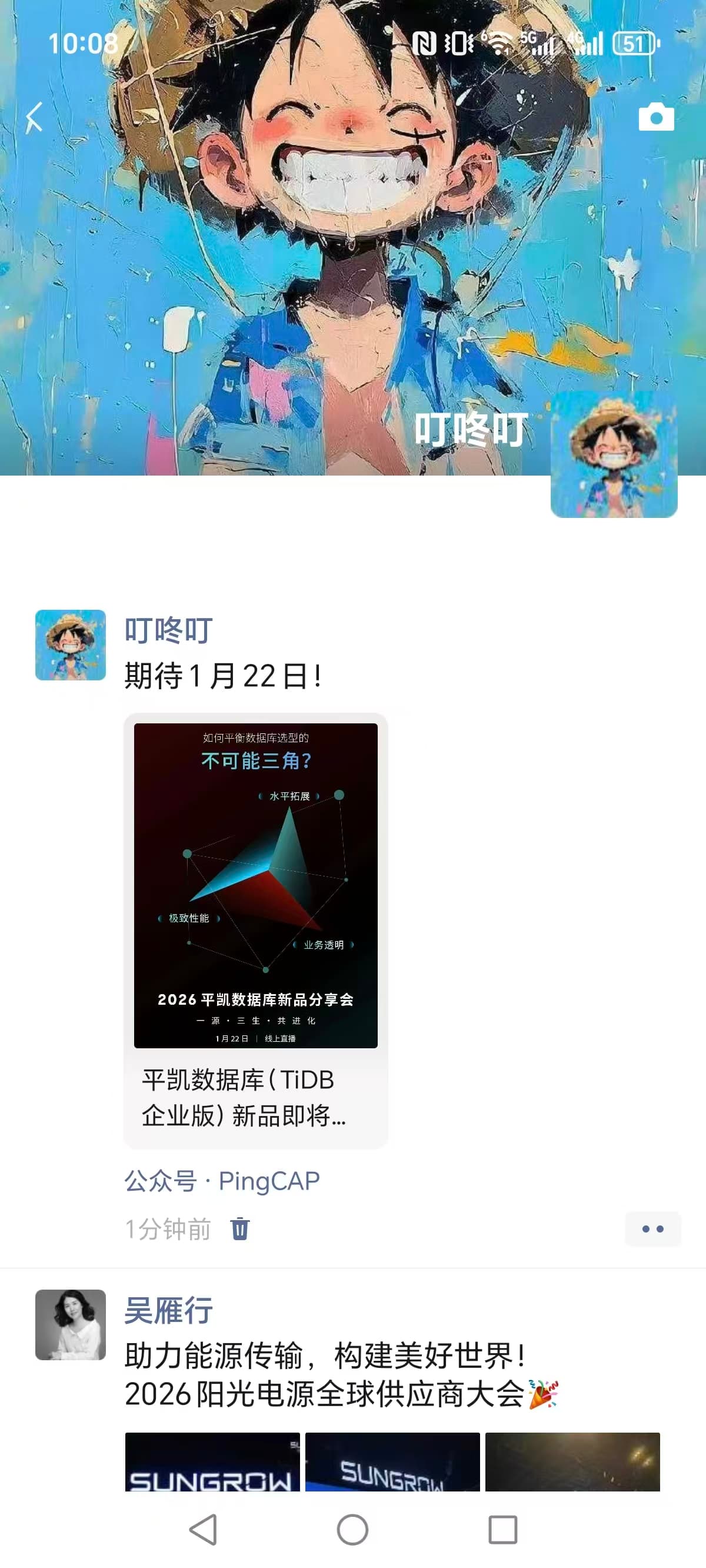Open the PingCAP TiDB article card
This screenshot has height=1568, width=706.
255,930
